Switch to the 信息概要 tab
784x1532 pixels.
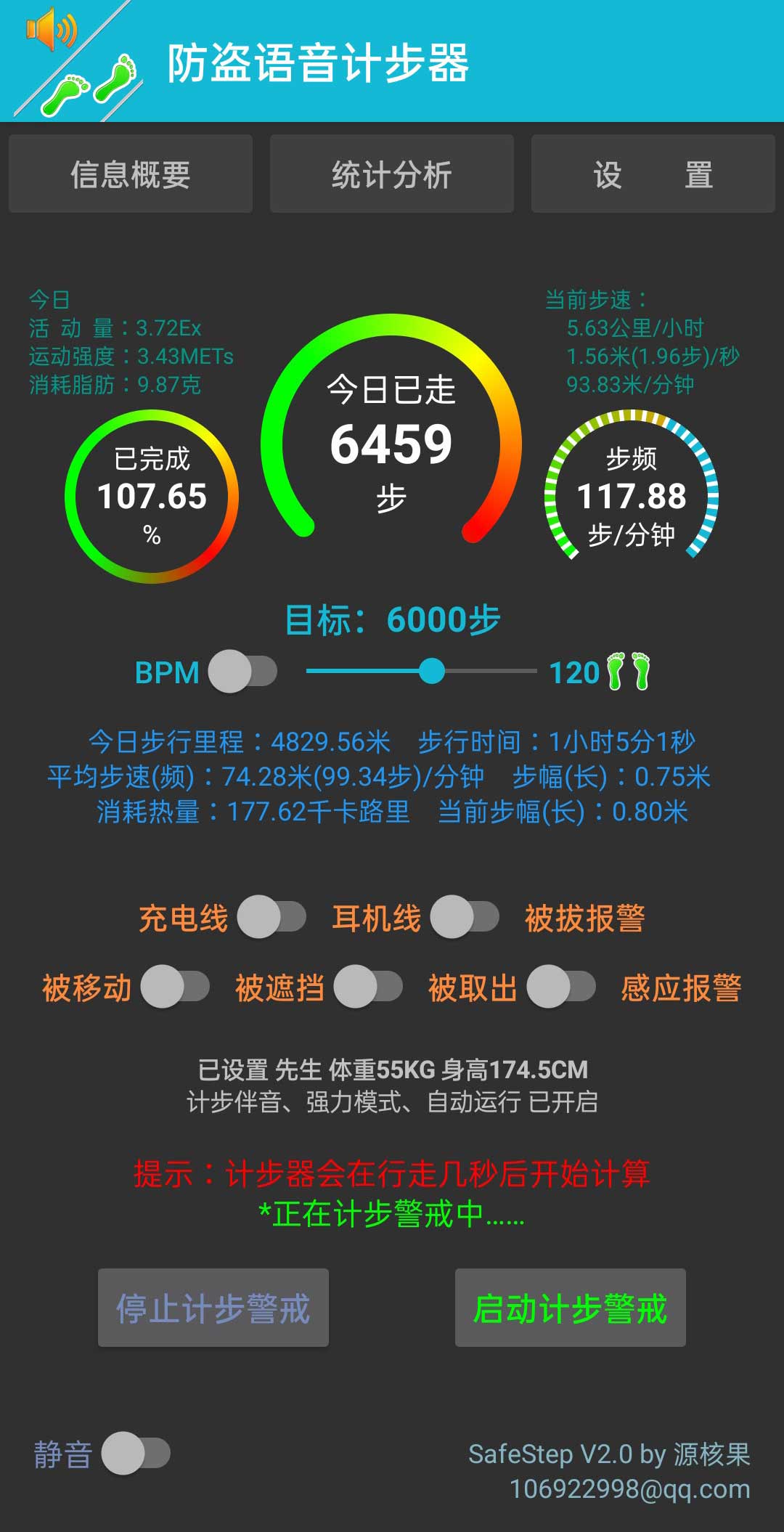pos(131,173)
